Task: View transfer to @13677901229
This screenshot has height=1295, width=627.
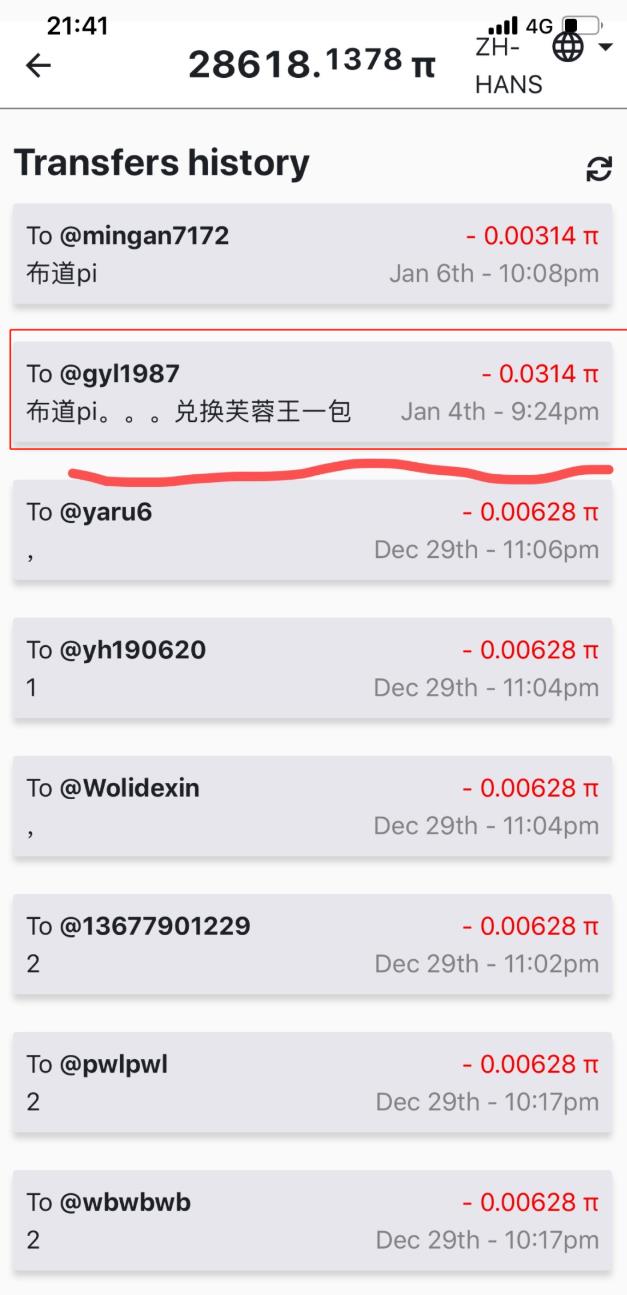Action: tap(312, 944)
